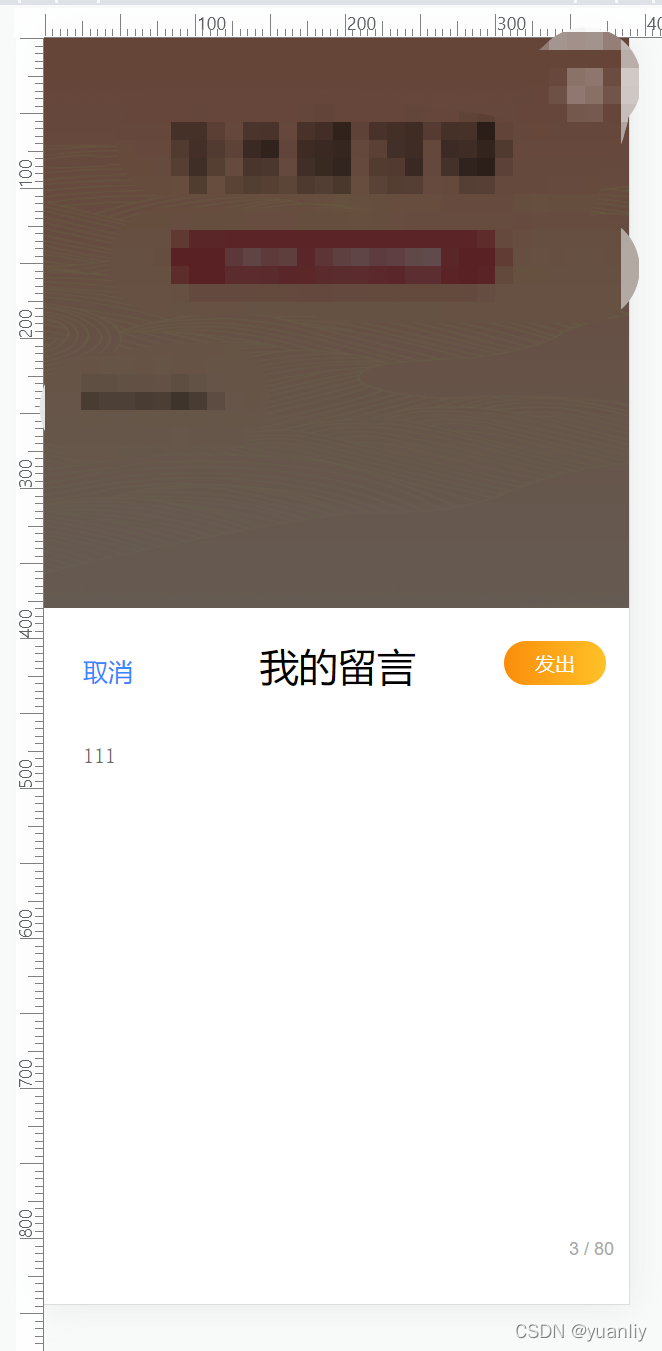The image size is (662, 1351).
Task: Send the message with 发出 button
Action: pos(554,663)
